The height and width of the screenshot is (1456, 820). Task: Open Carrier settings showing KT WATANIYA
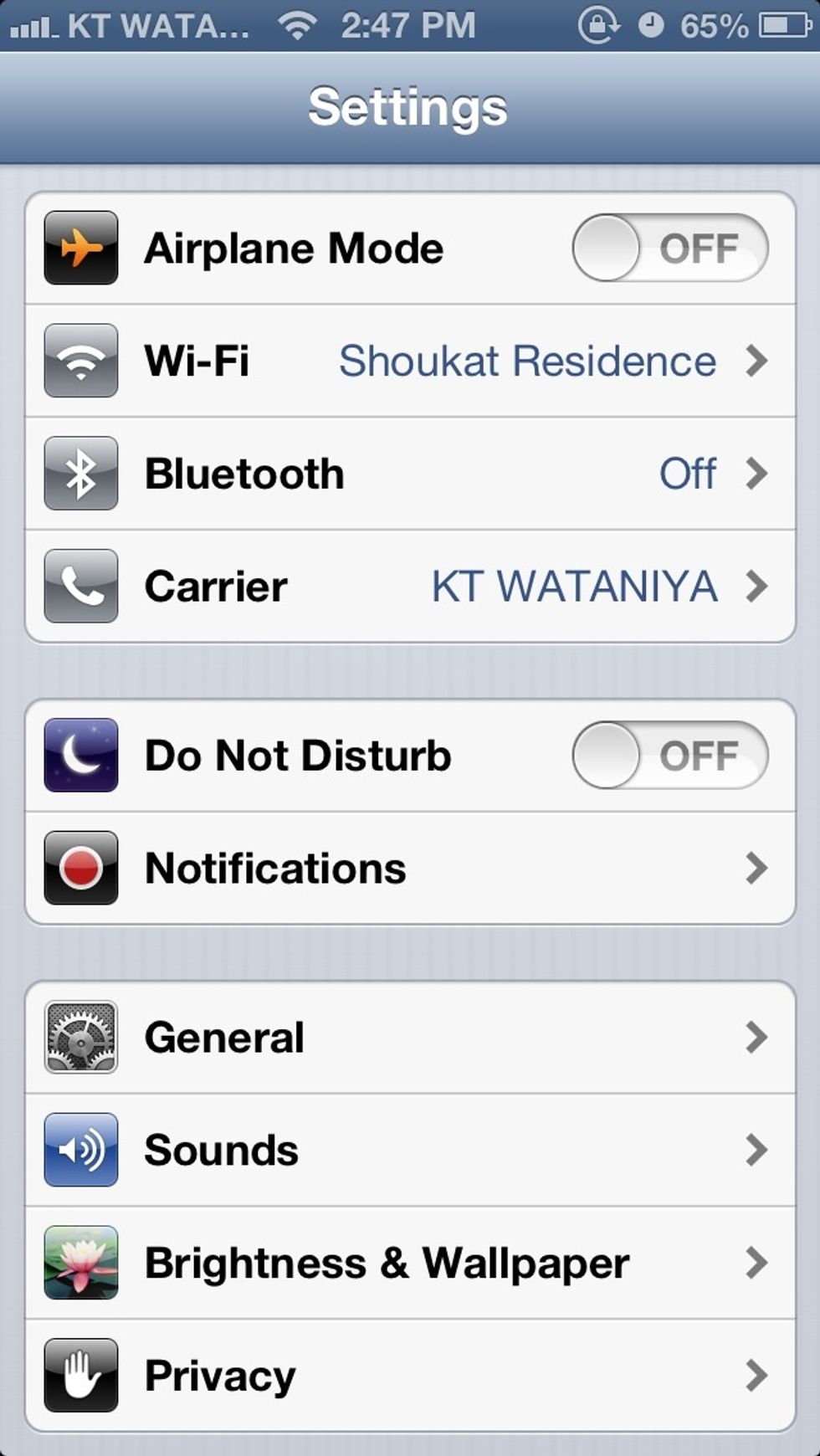pos(410,587)
